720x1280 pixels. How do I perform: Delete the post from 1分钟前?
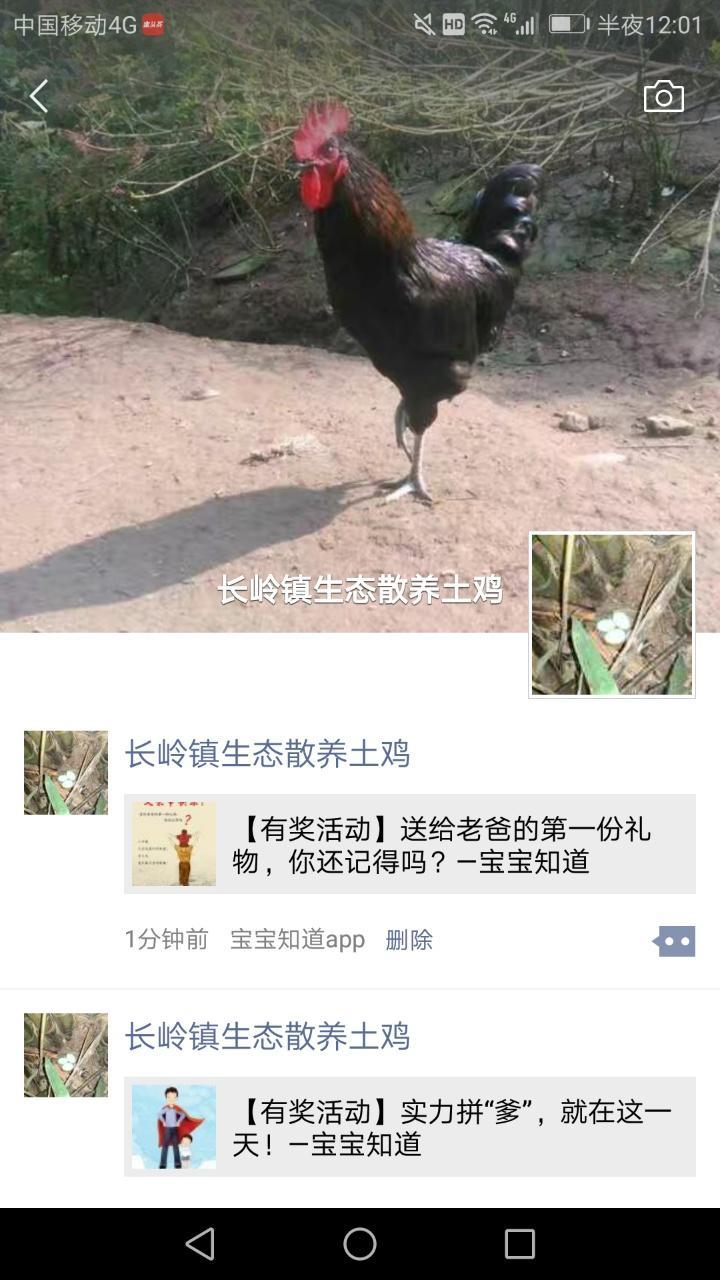click(409, 940)
